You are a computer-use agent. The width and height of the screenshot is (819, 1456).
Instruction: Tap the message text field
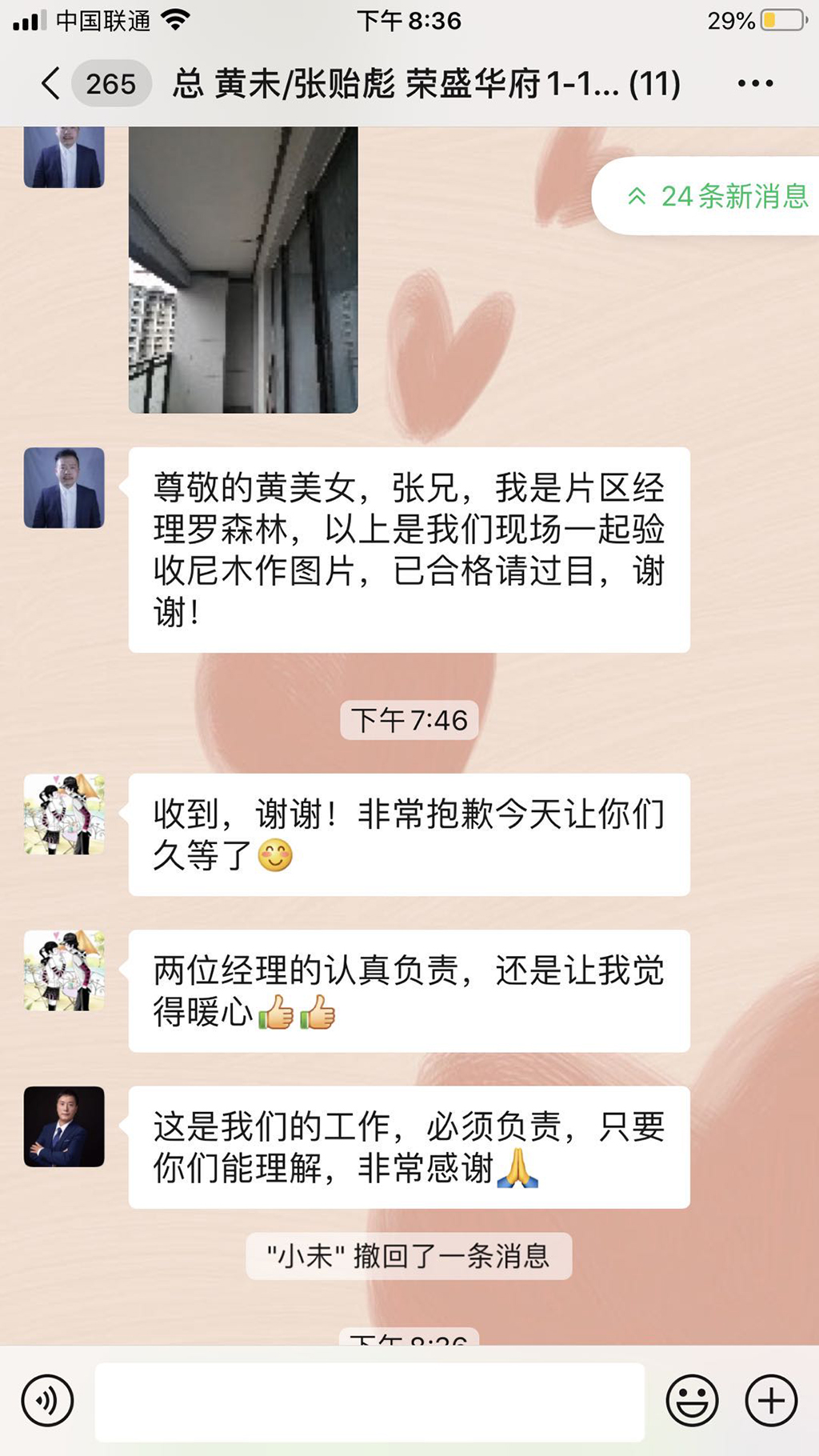[x=370, y=1402]
